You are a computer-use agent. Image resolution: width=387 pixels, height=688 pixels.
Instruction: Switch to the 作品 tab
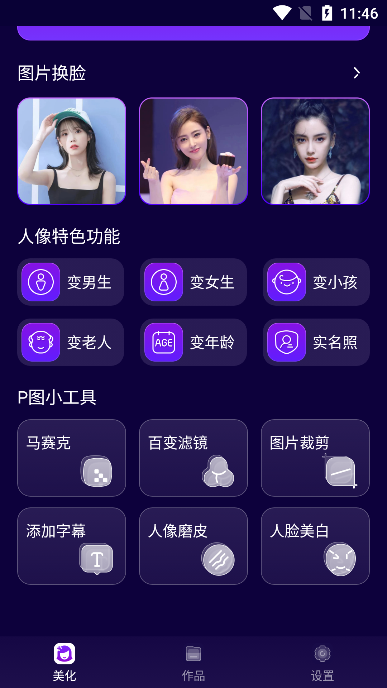coord(194,663)
